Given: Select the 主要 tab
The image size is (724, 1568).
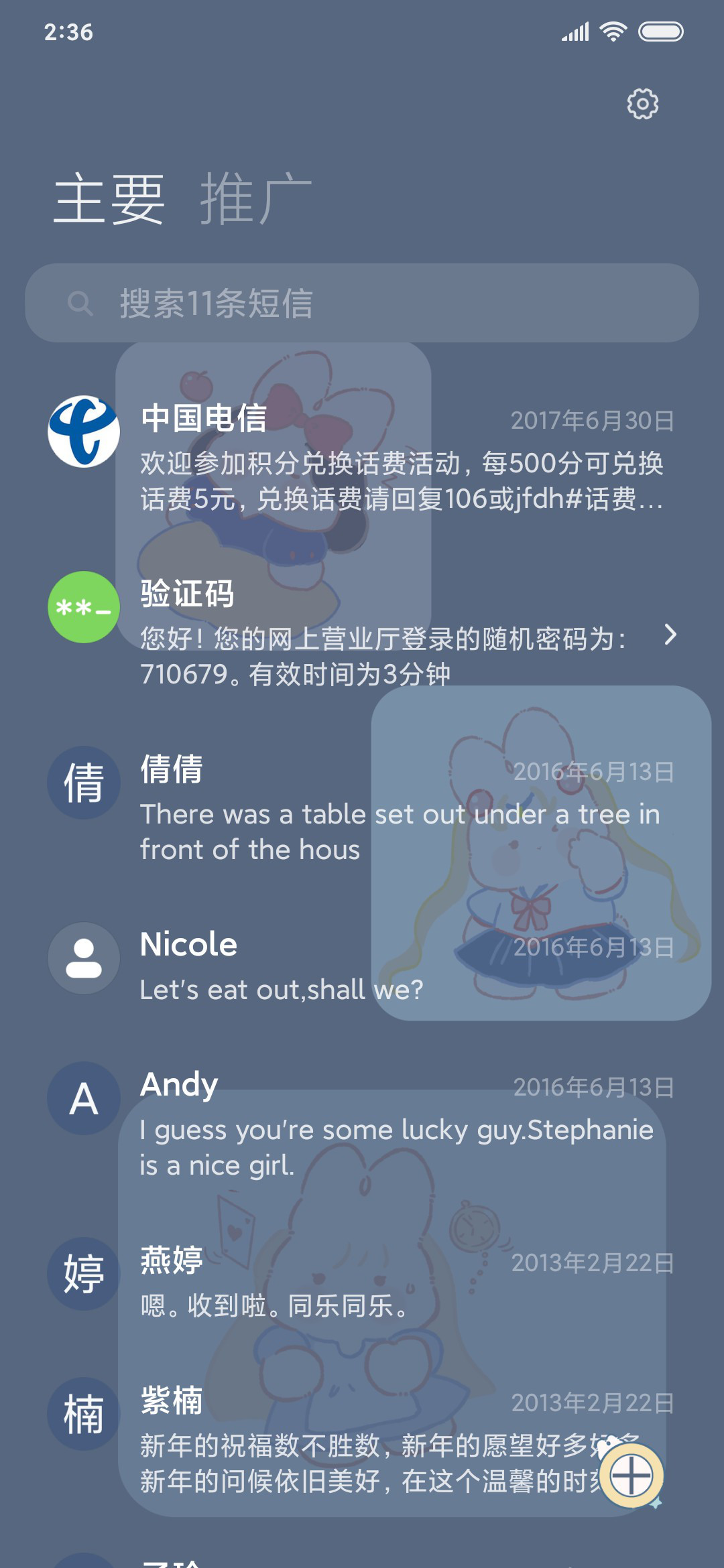Looking at the screenshot, I should point(109,198).
